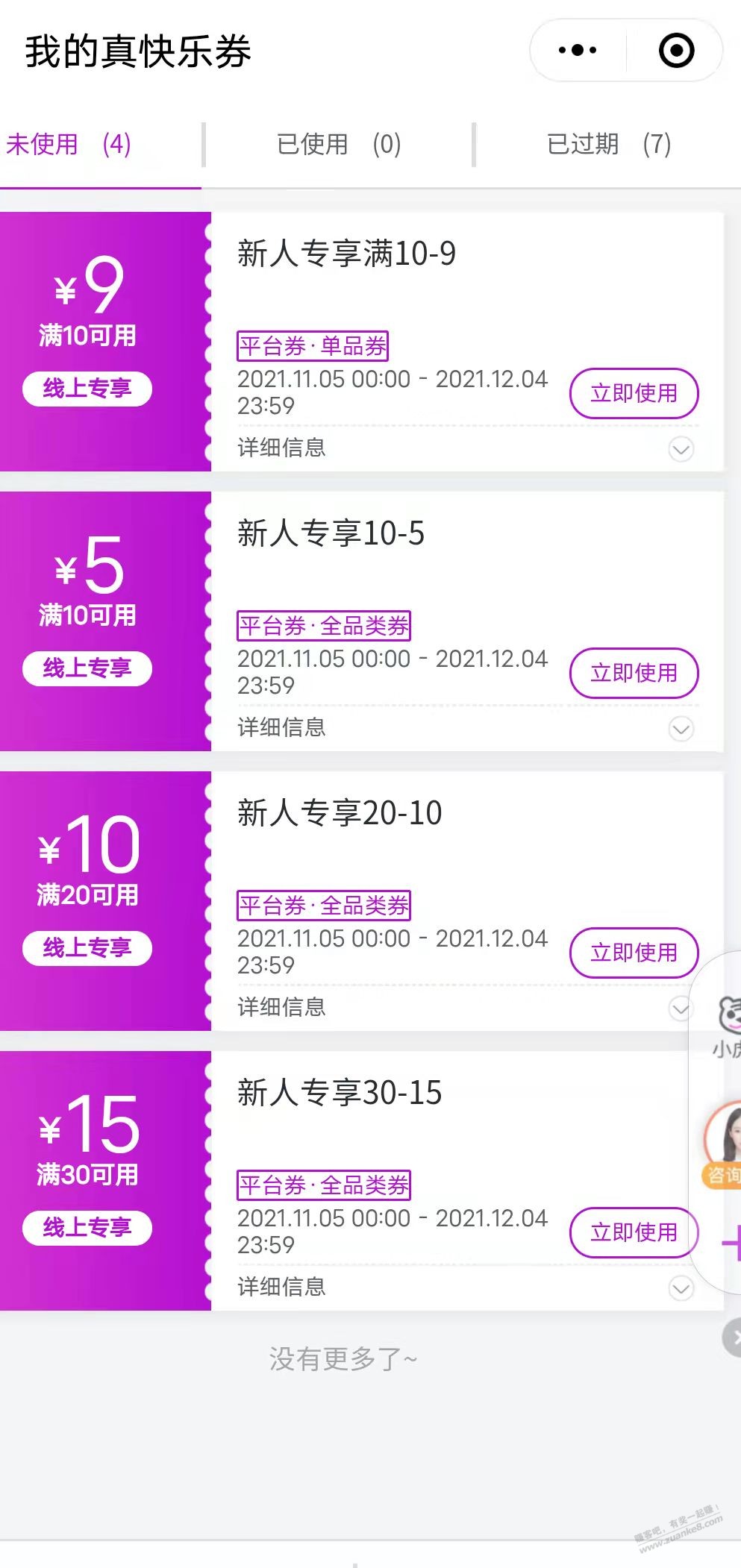Image resolution: width=741 pixels, height=1568 pixels.
Task: Tap 立即使用 on the 新人专享10-5 coupon
Action: [634, 673]
